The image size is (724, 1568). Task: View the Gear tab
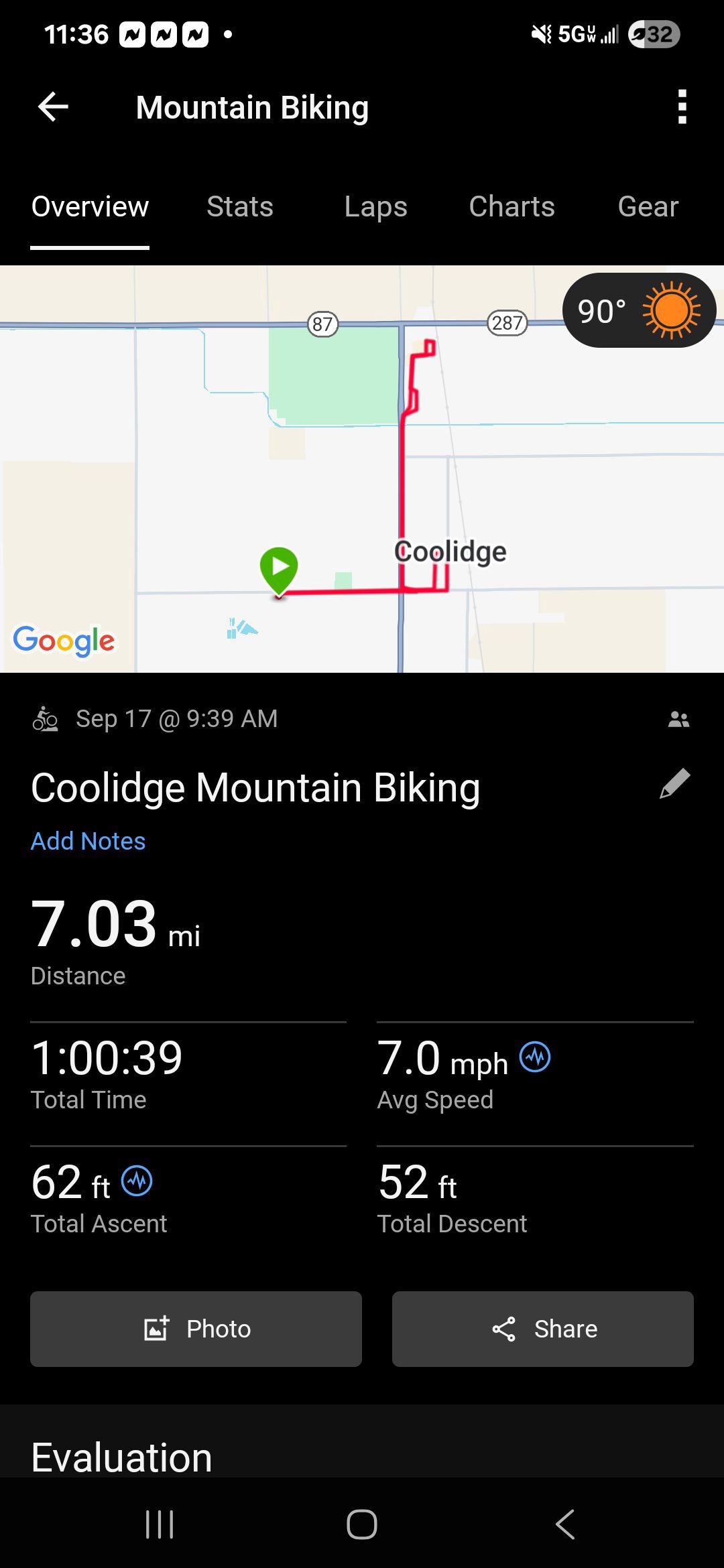648,206
